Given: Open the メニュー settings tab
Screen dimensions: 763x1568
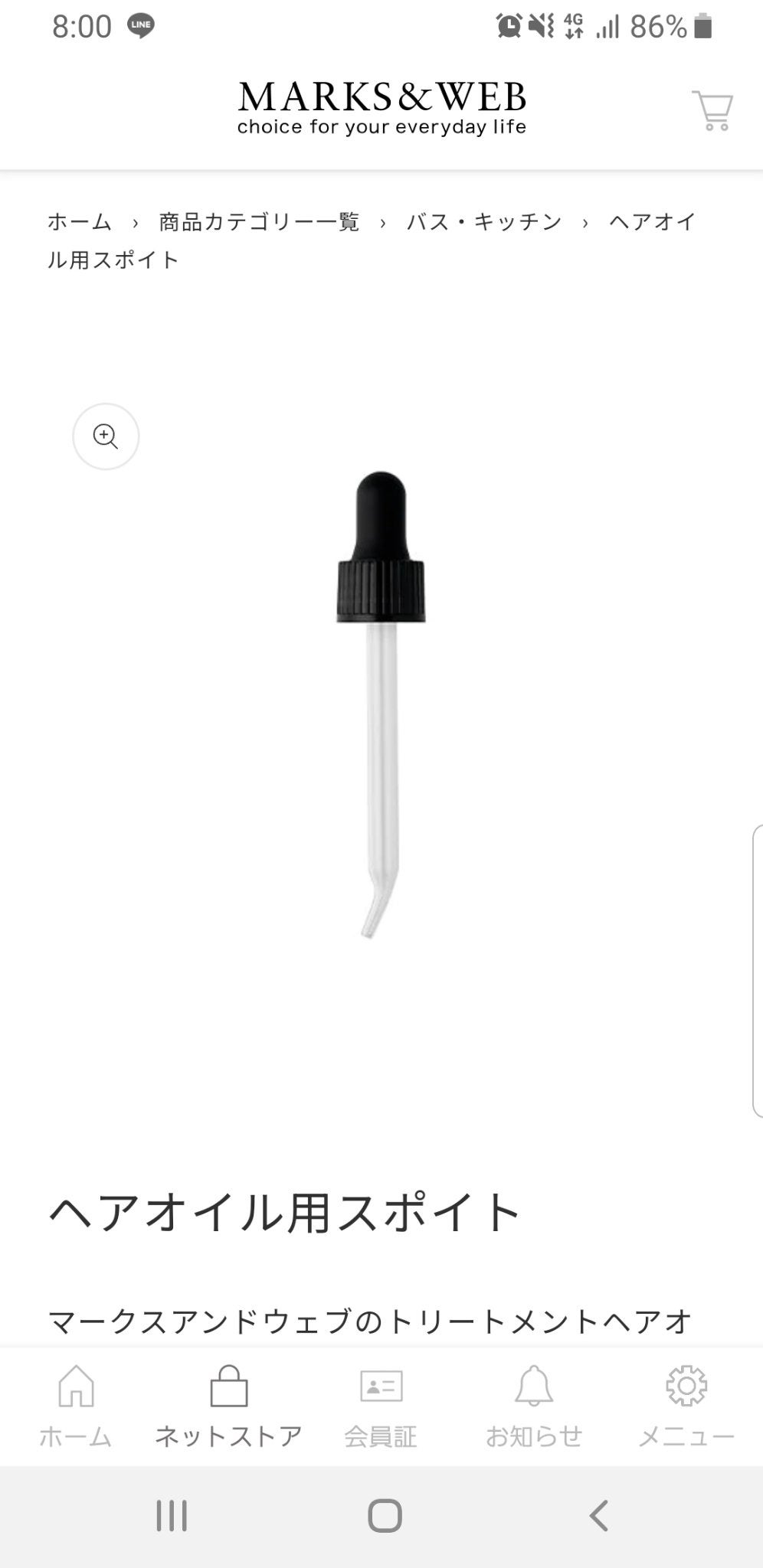Looking at the screenshot, I should [686, 1406].
